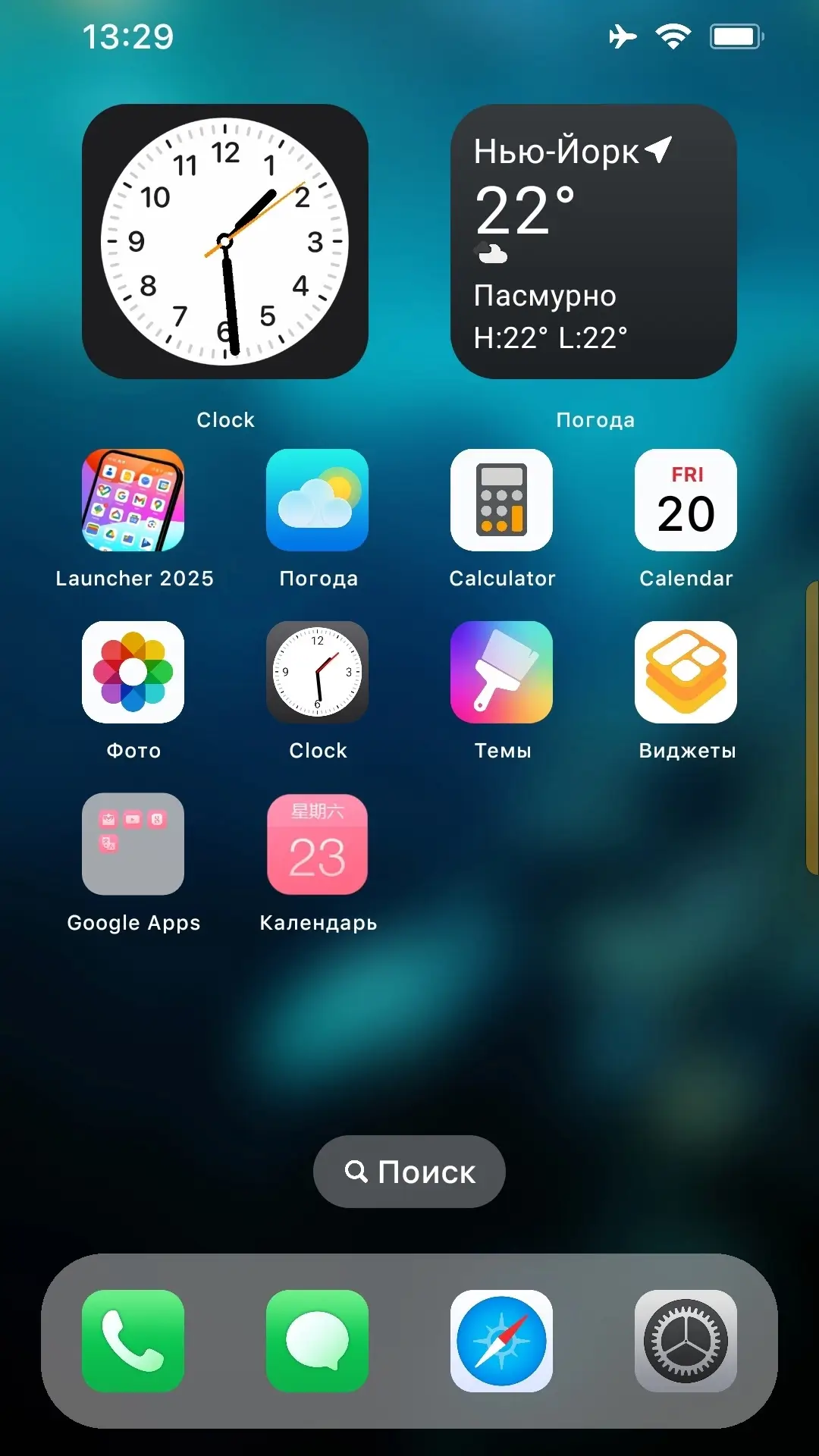Launch the small Clock app icon
The image size is (819, 1456).
(317, 672)
